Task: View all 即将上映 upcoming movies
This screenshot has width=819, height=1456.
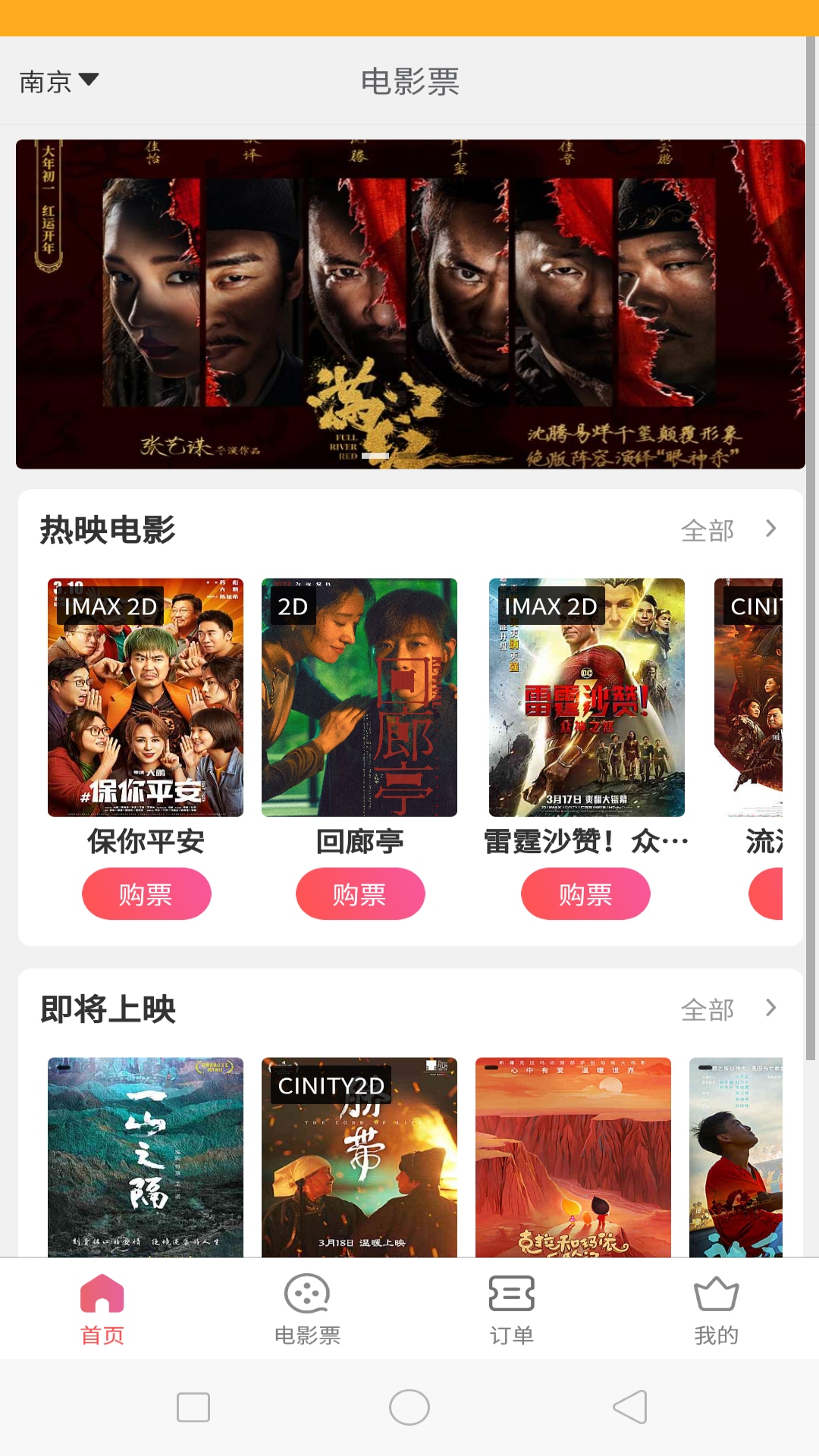Action: click(x=728, y=1009)
